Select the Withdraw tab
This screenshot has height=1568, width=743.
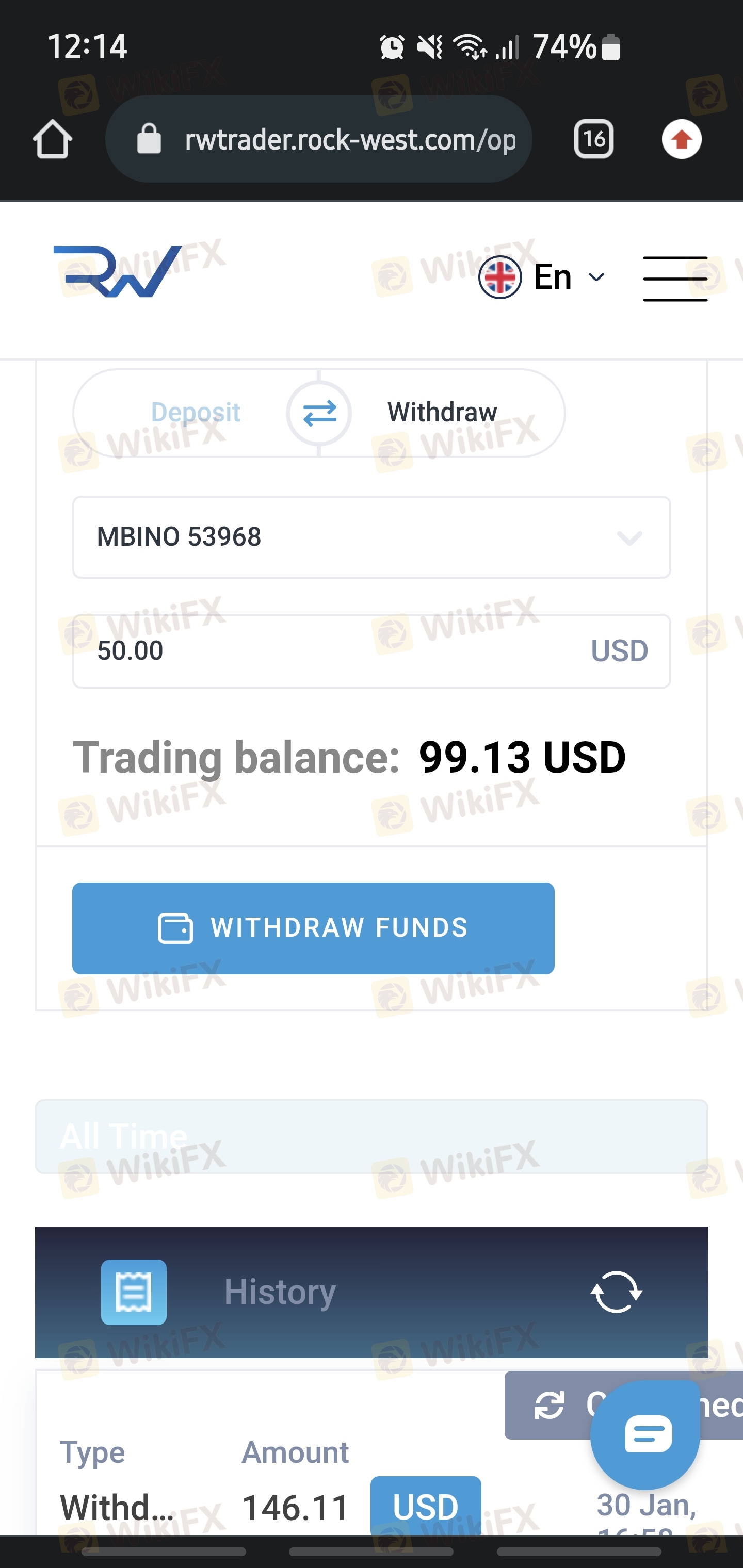point(442,412)
